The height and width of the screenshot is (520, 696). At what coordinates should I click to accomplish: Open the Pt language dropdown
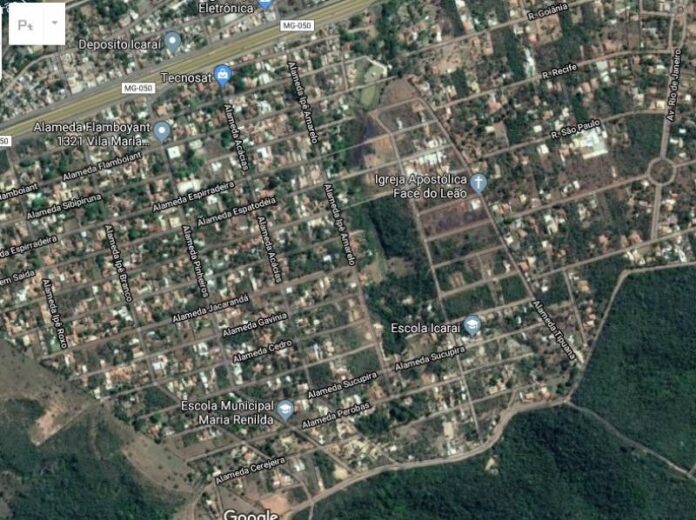37,25
